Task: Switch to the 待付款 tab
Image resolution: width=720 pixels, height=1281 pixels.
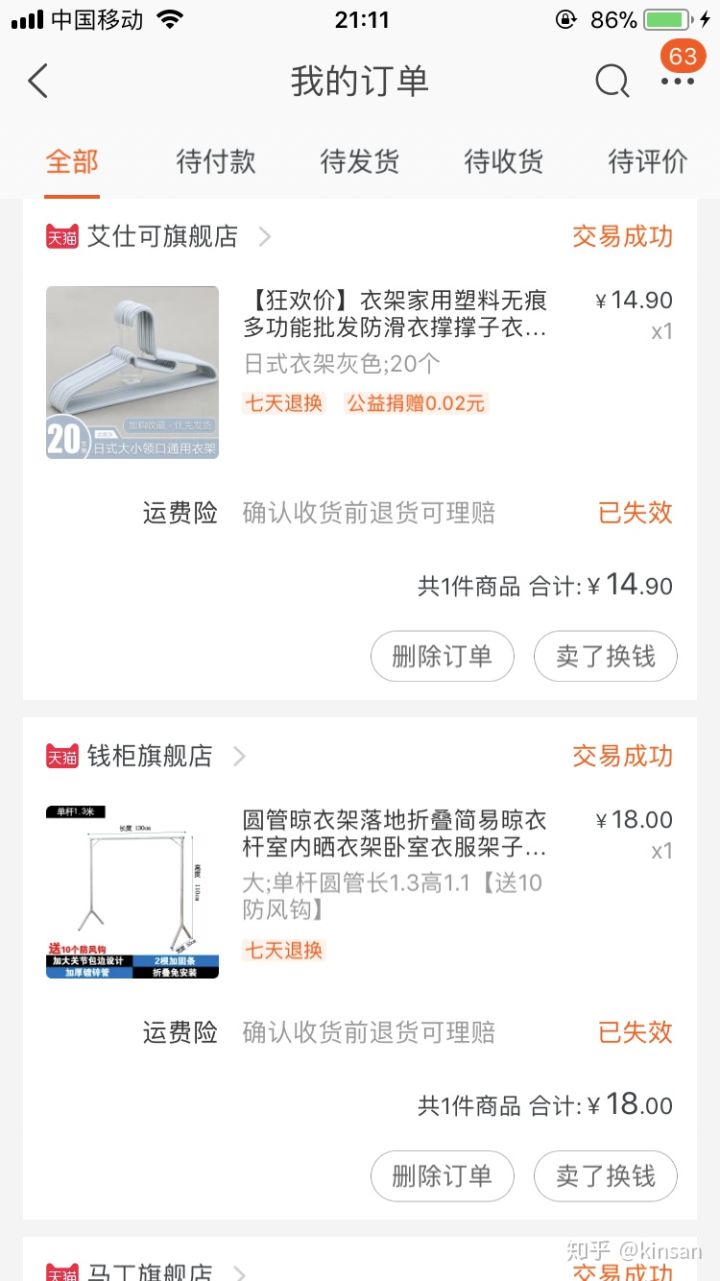Action: pyautogui.click(x=216, y=161)
